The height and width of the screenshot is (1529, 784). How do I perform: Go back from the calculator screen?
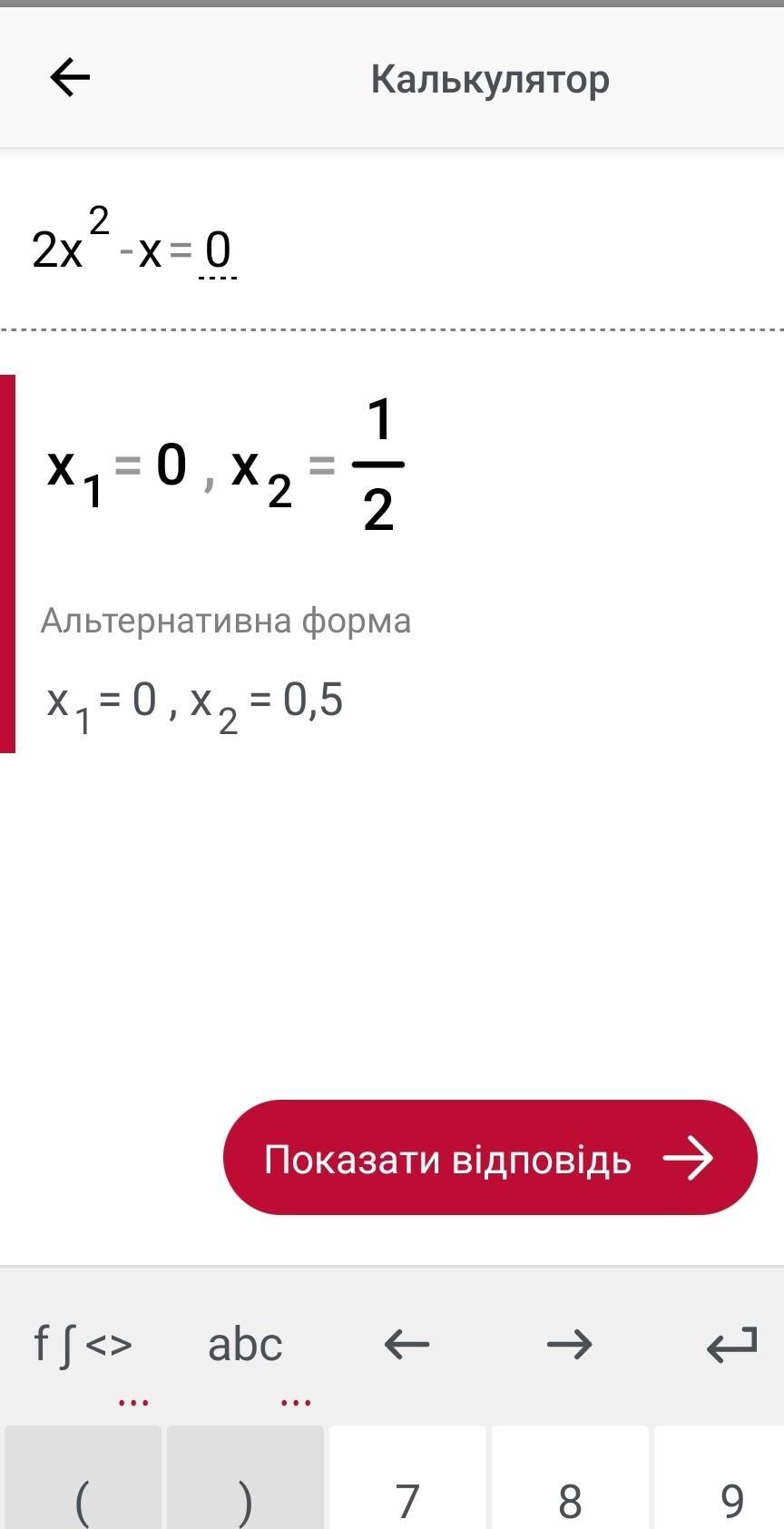(70, 77)
